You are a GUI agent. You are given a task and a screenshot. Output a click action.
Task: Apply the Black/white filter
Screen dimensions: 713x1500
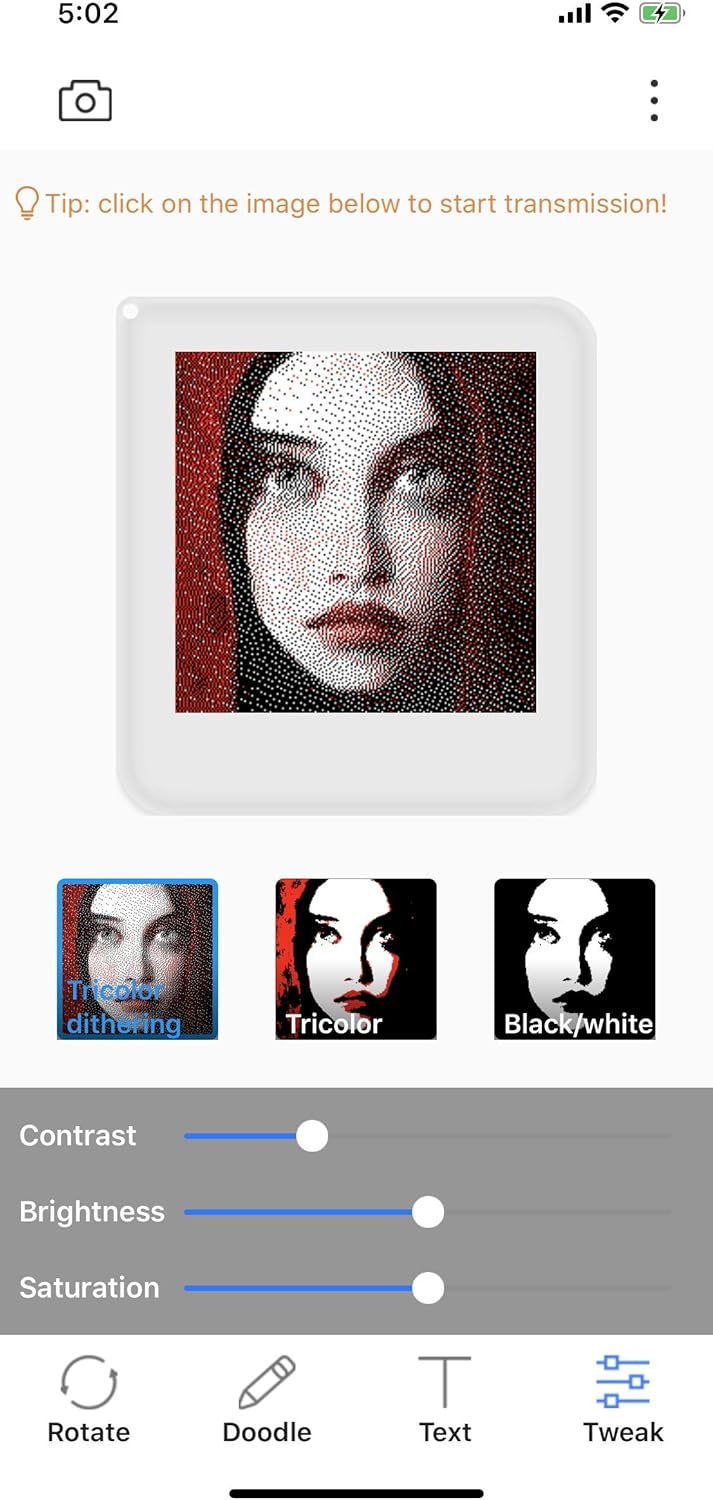575,959
